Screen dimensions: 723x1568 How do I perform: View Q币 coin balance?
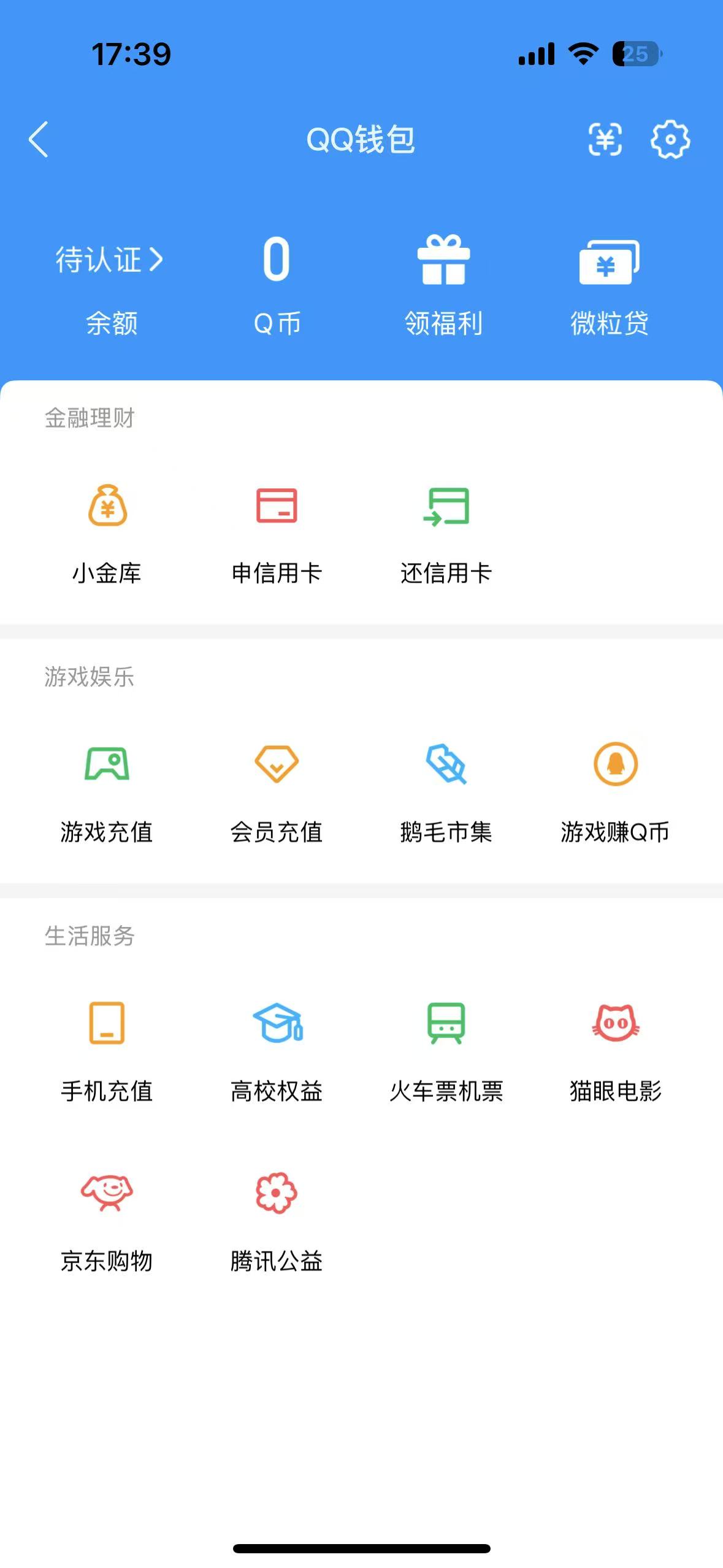pyautogui.click(x=277, y=282)
